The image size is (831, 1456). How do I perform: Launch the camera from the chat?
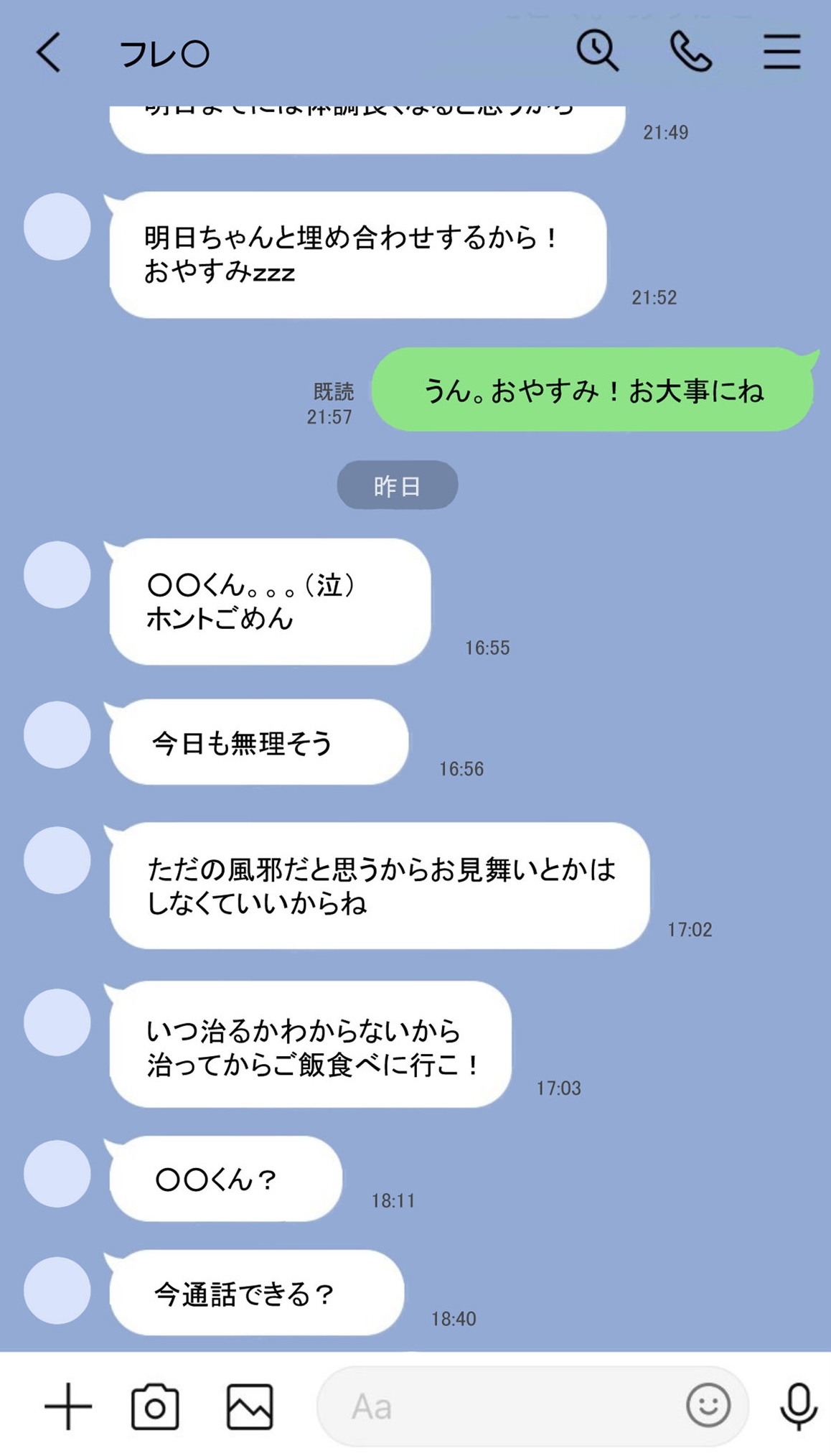[155, 1406]
